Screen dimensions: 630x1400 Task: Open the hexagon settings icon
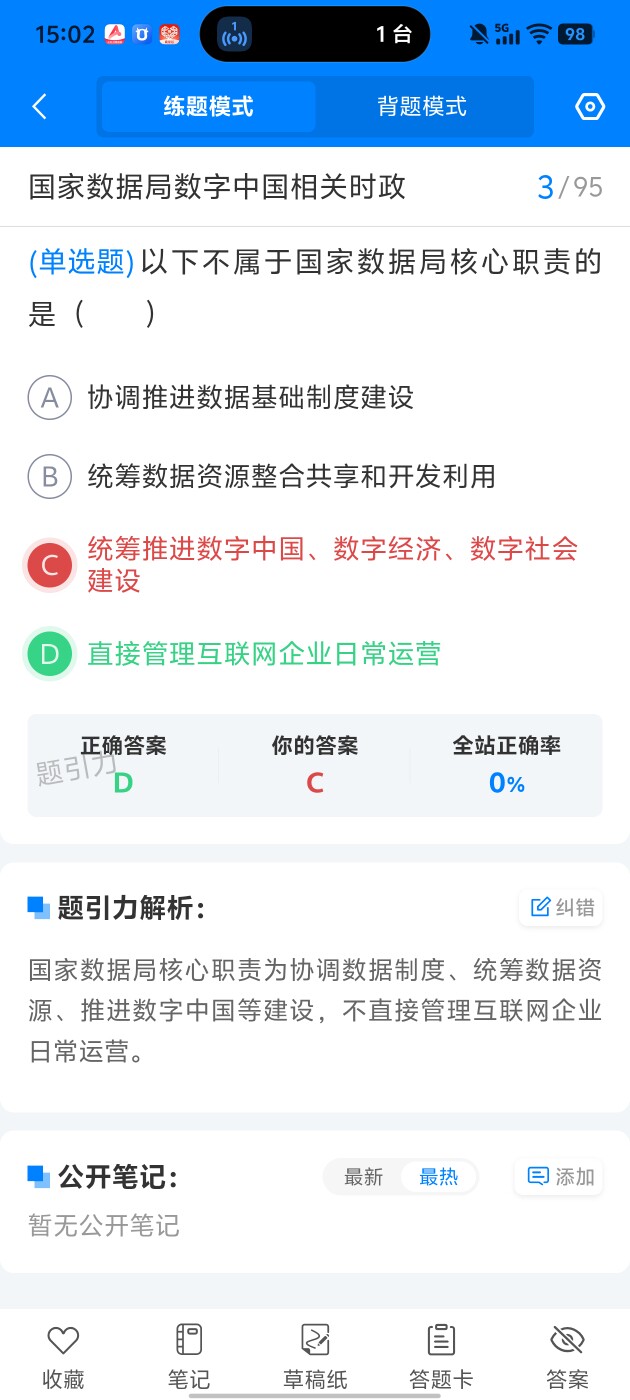pyautogui.click(x=590, y=107)
